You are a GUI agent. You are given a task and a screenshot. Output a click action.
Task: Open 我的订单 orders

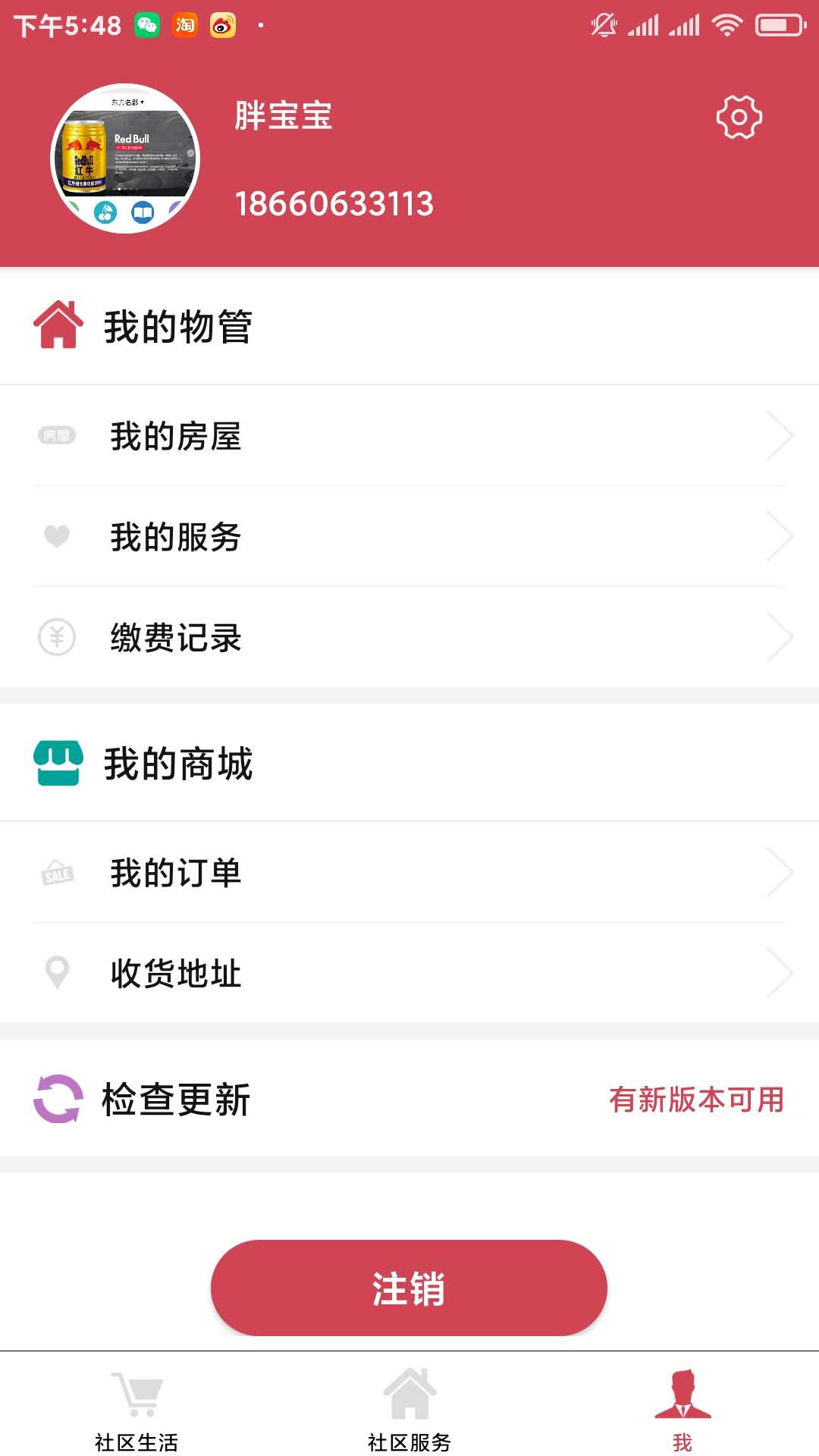[x=409, y=873]
